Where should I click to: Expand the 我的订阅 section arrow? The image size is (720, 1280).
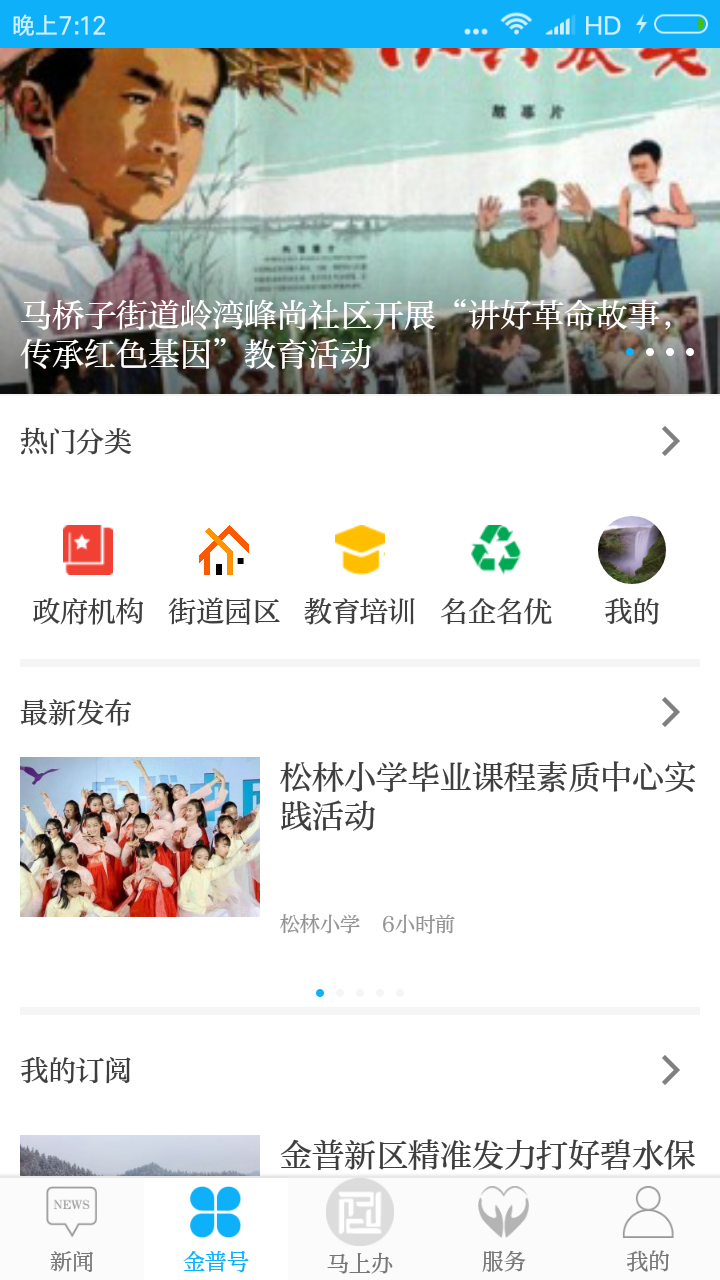pyautogui.click(x=670, y=1070)
